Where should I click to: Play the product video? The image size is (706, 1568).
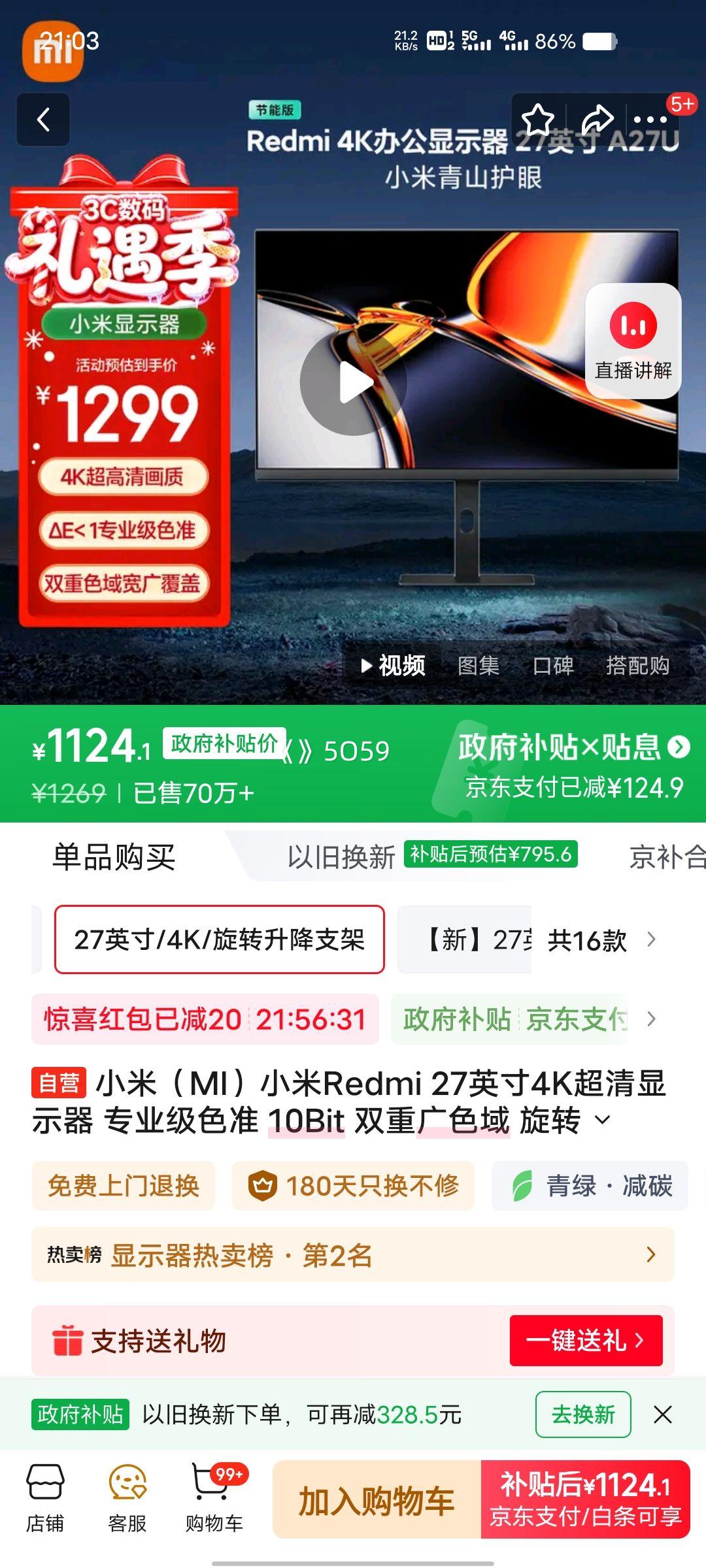click(356, 381)
